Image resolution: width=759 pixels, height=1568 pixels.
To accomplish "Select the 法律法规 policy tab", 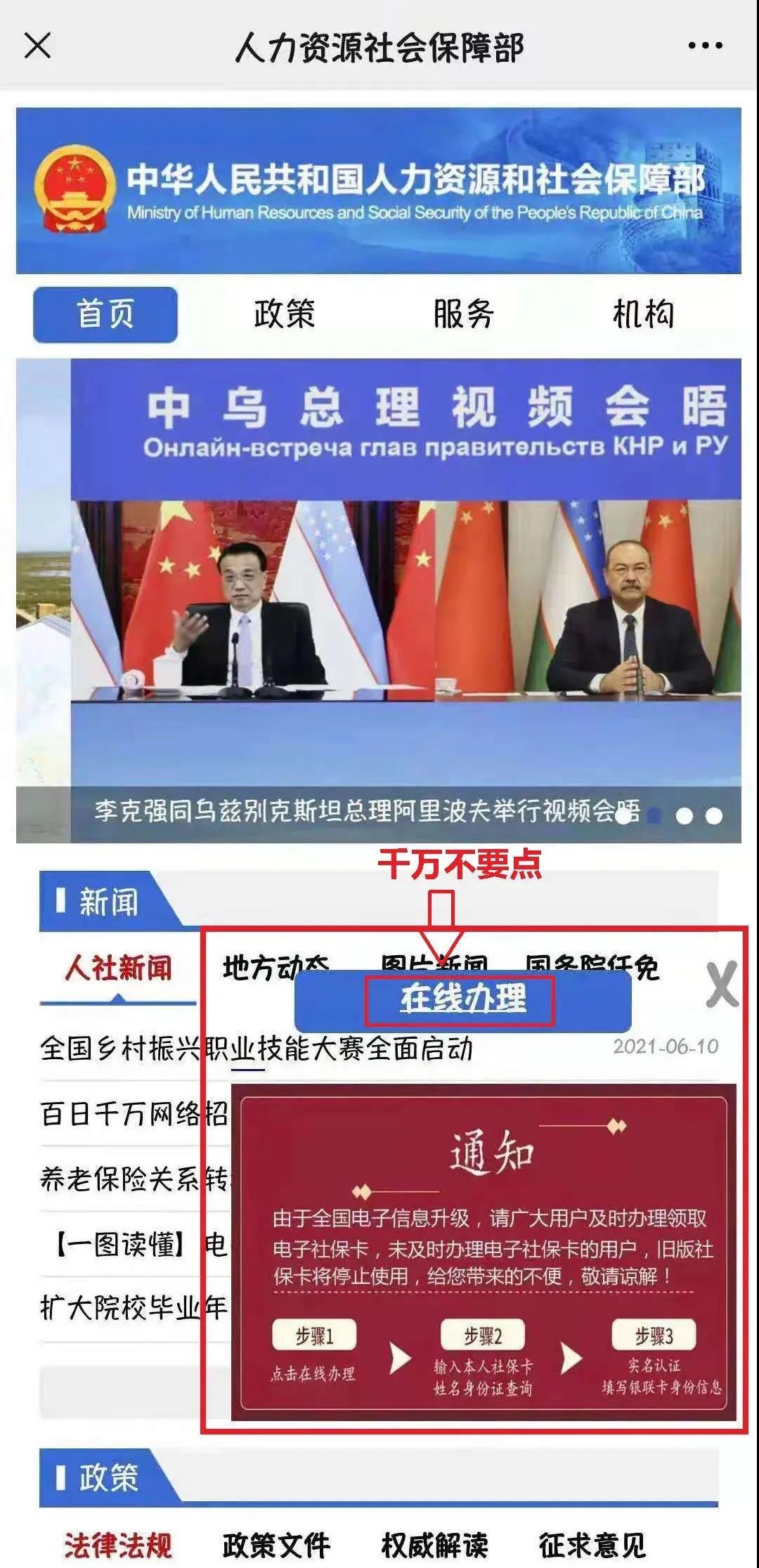I will [x=118, y=1546].
